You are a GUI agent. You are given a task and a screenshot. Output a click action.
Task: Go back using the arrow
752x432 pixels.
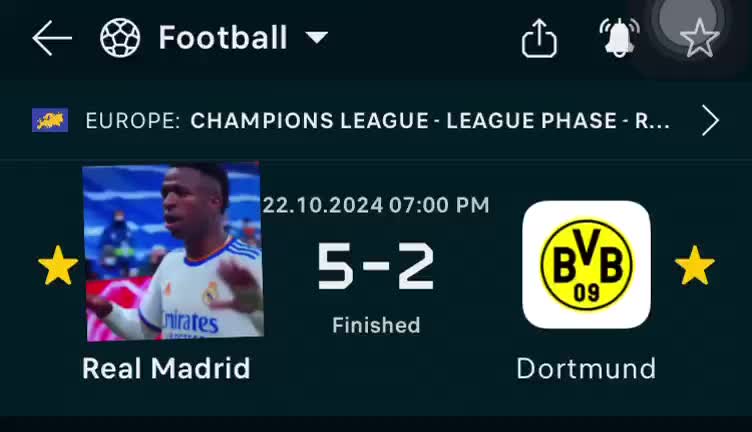point(52,39)
